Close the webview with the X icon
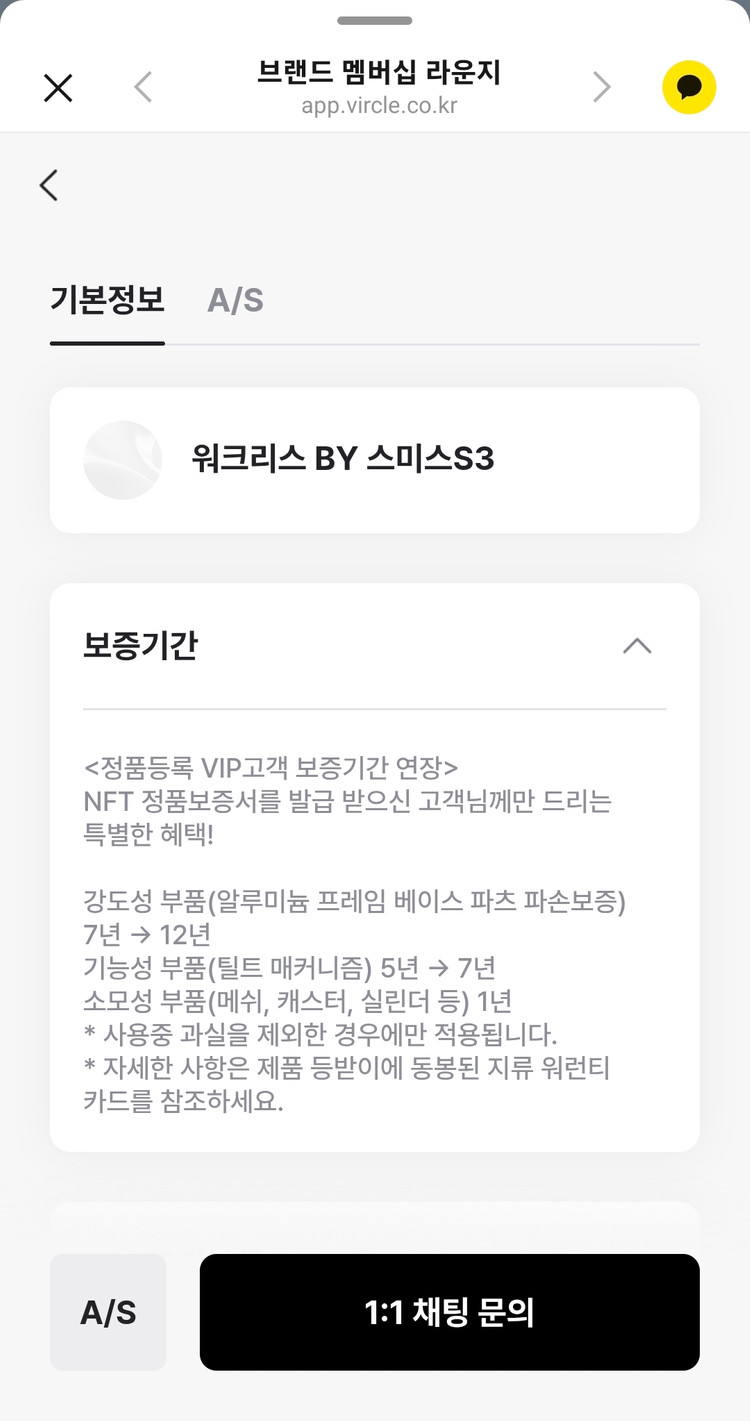The height and width of the screenshot is (1421, 750). pos(57,88)
